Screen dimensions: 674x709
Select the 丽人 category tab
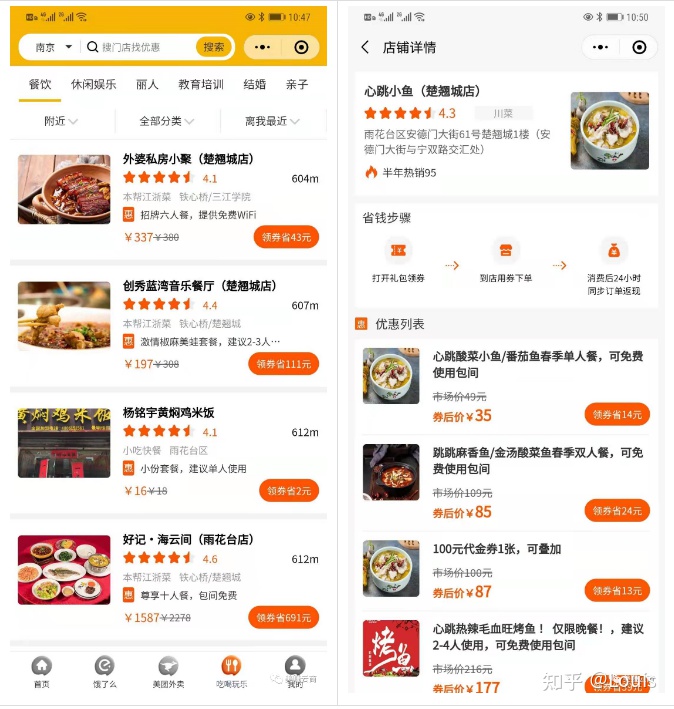(147, 85)
